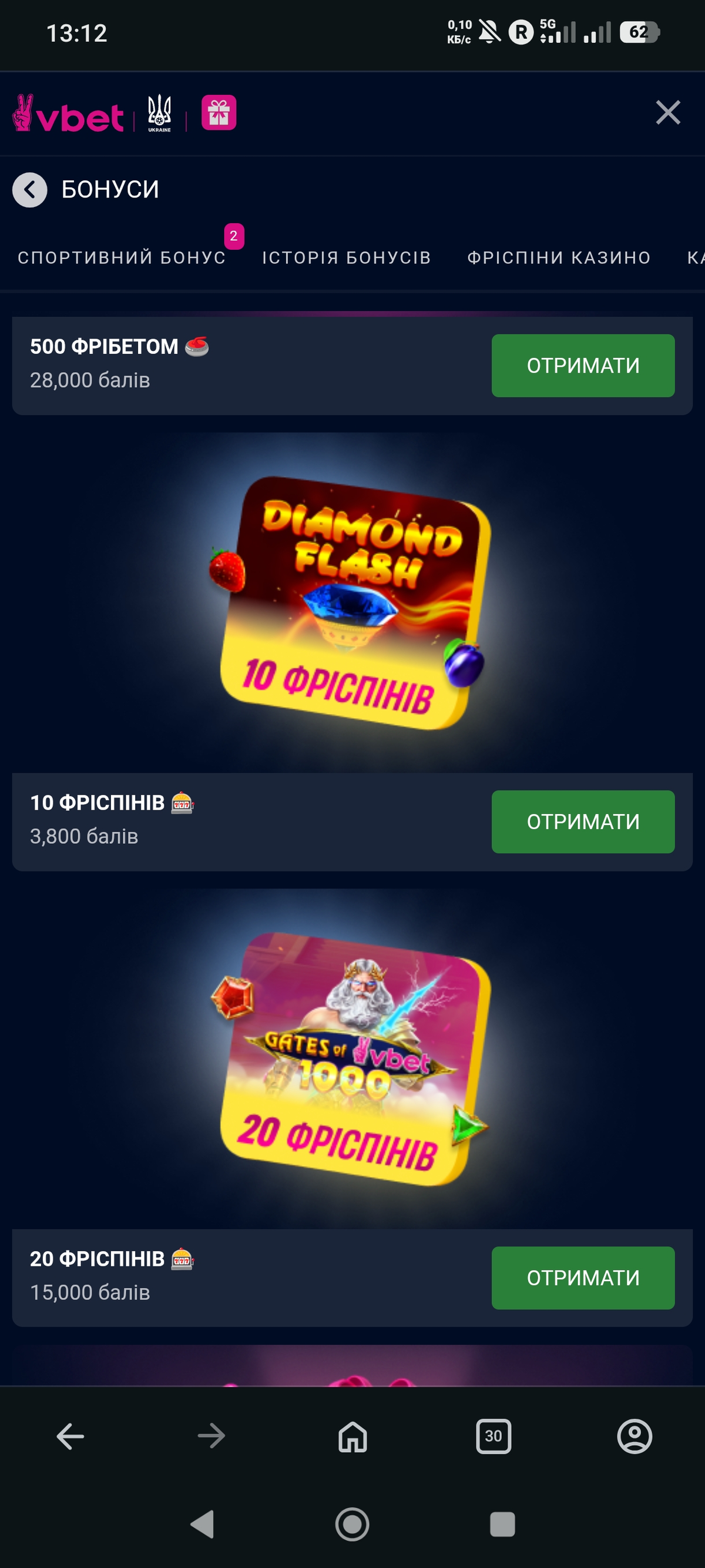Open the pink gift icon in the header
The height and width of the screenshot is (1568, 705).
tap(219, 113)
